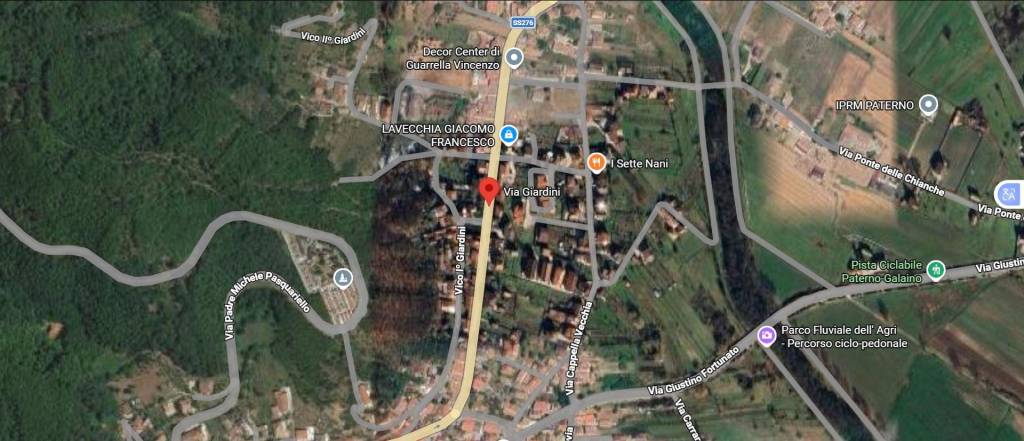Select the IPRM PATERNO place marker
Viewport: 1024px width, 441px height.
tap(928, 104)
